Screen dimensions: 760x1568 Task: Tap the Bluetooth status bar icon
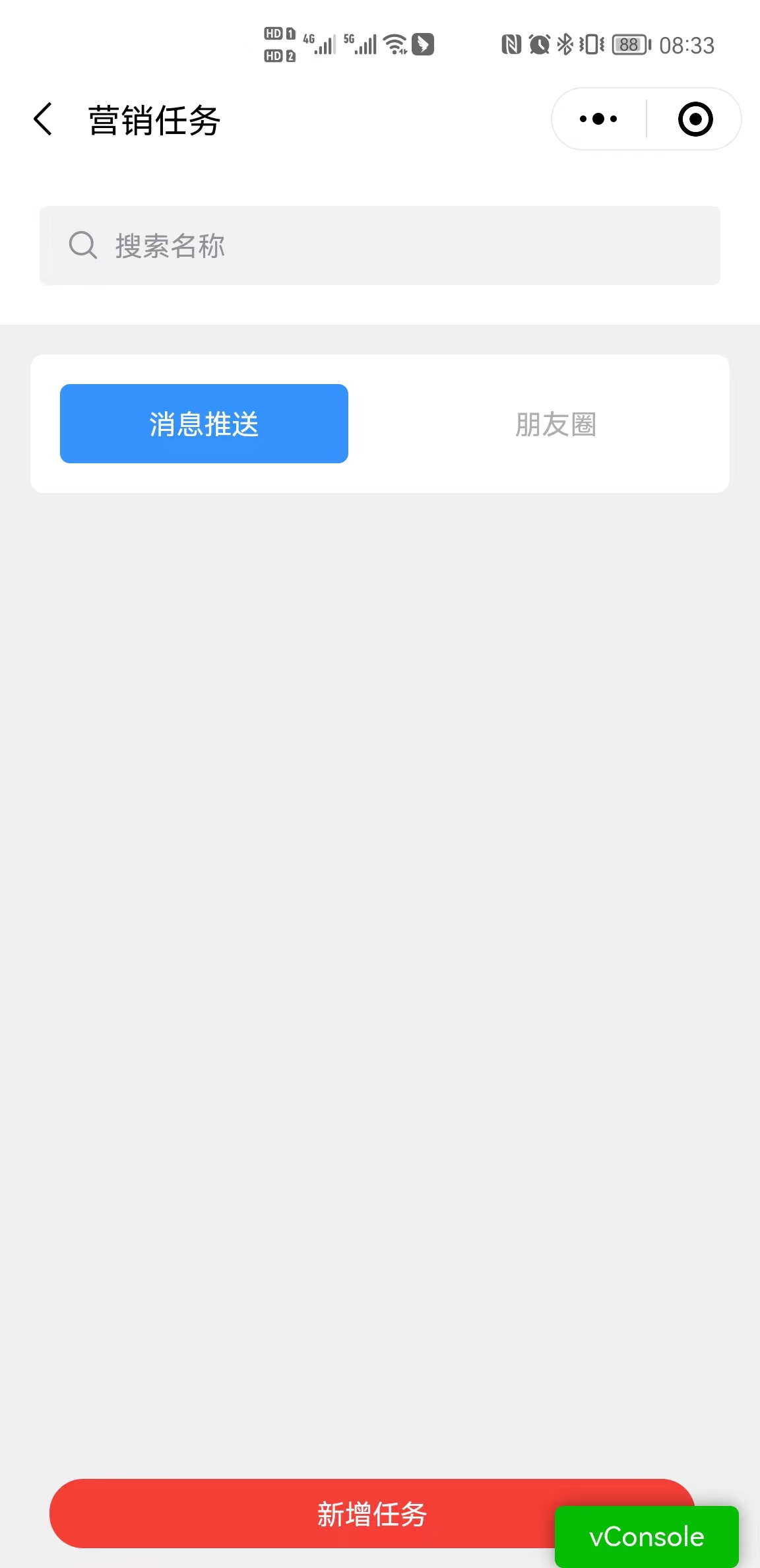(564, 44)
